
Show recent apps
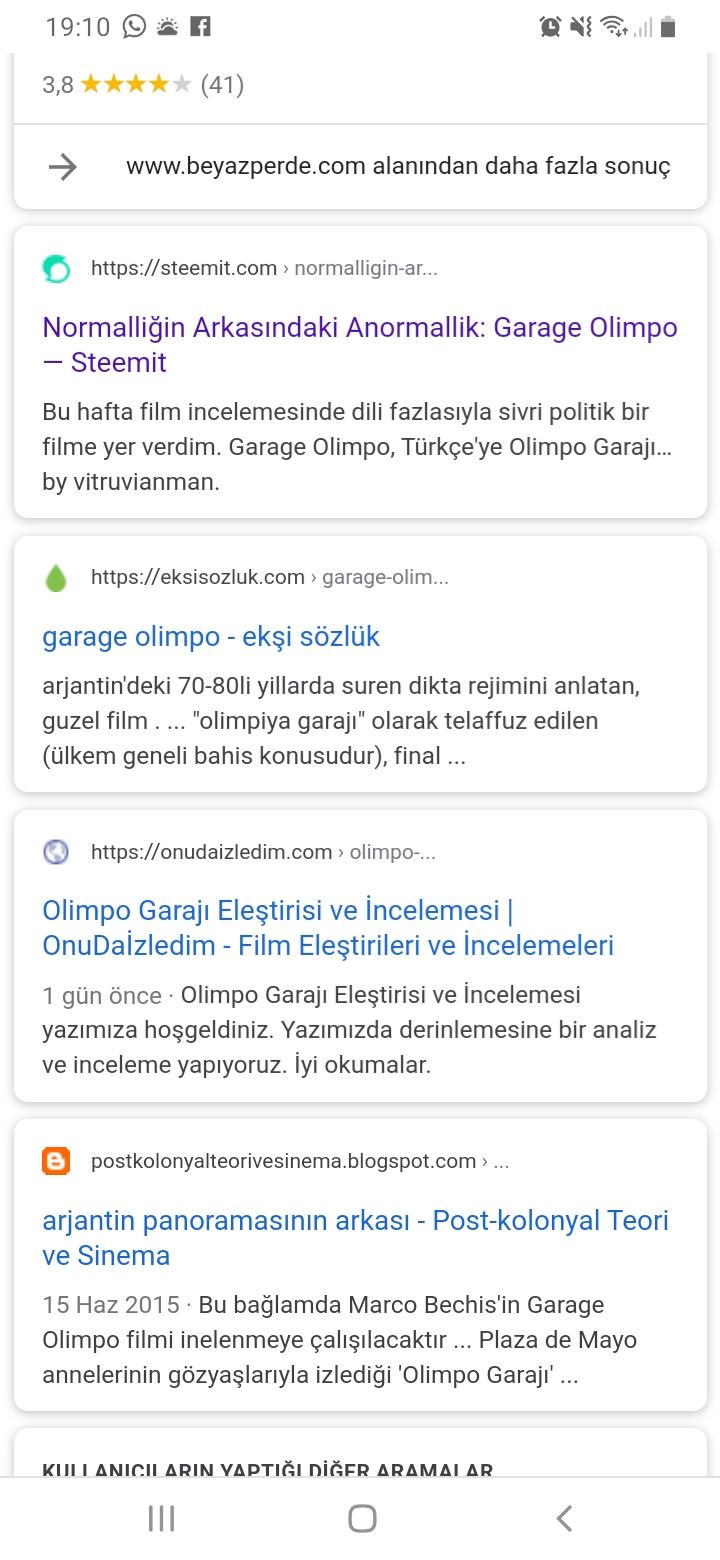click(x=161, y=1519)
